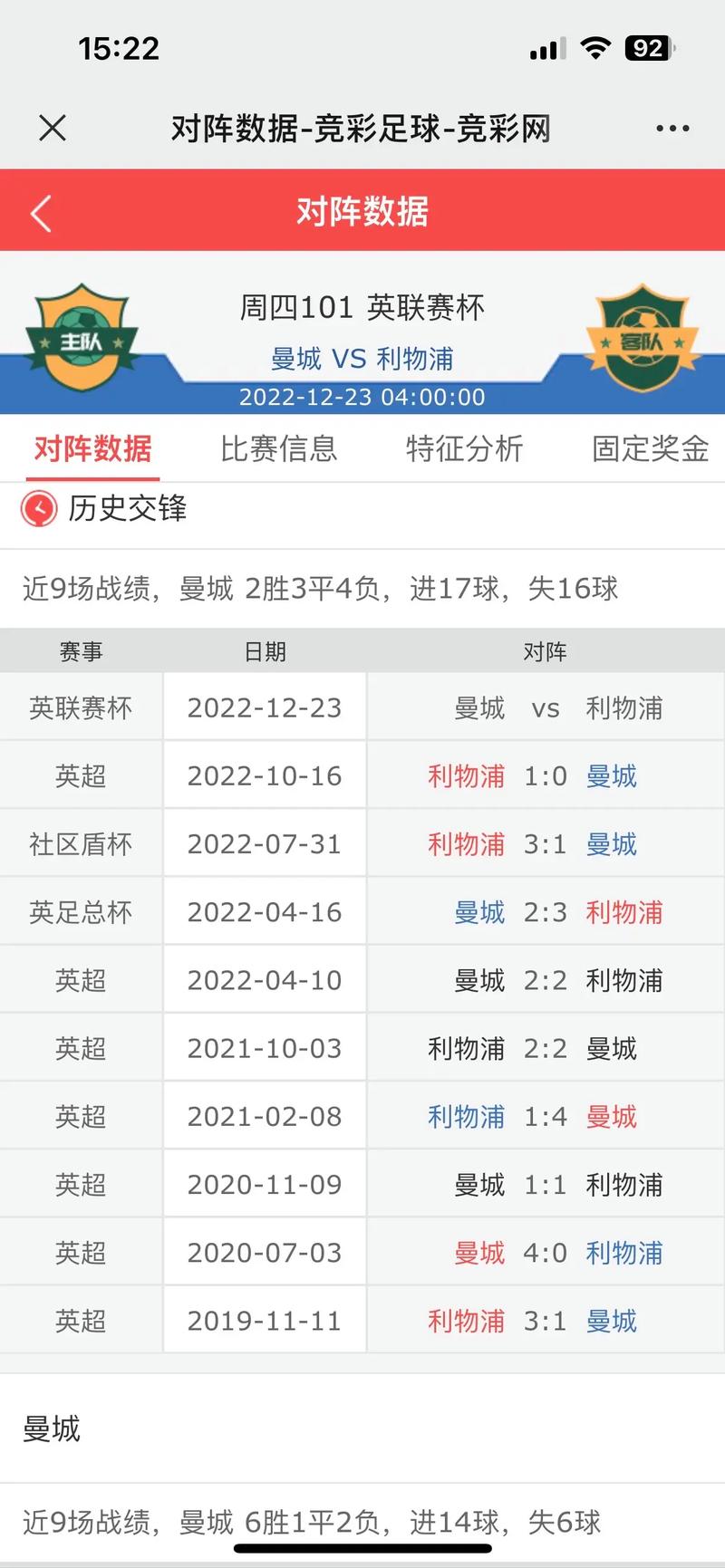Image resolution: width=725 pixels, height=1568 pixels.
Task: Tap the X close icon at top left
Action: coord(52,128)
